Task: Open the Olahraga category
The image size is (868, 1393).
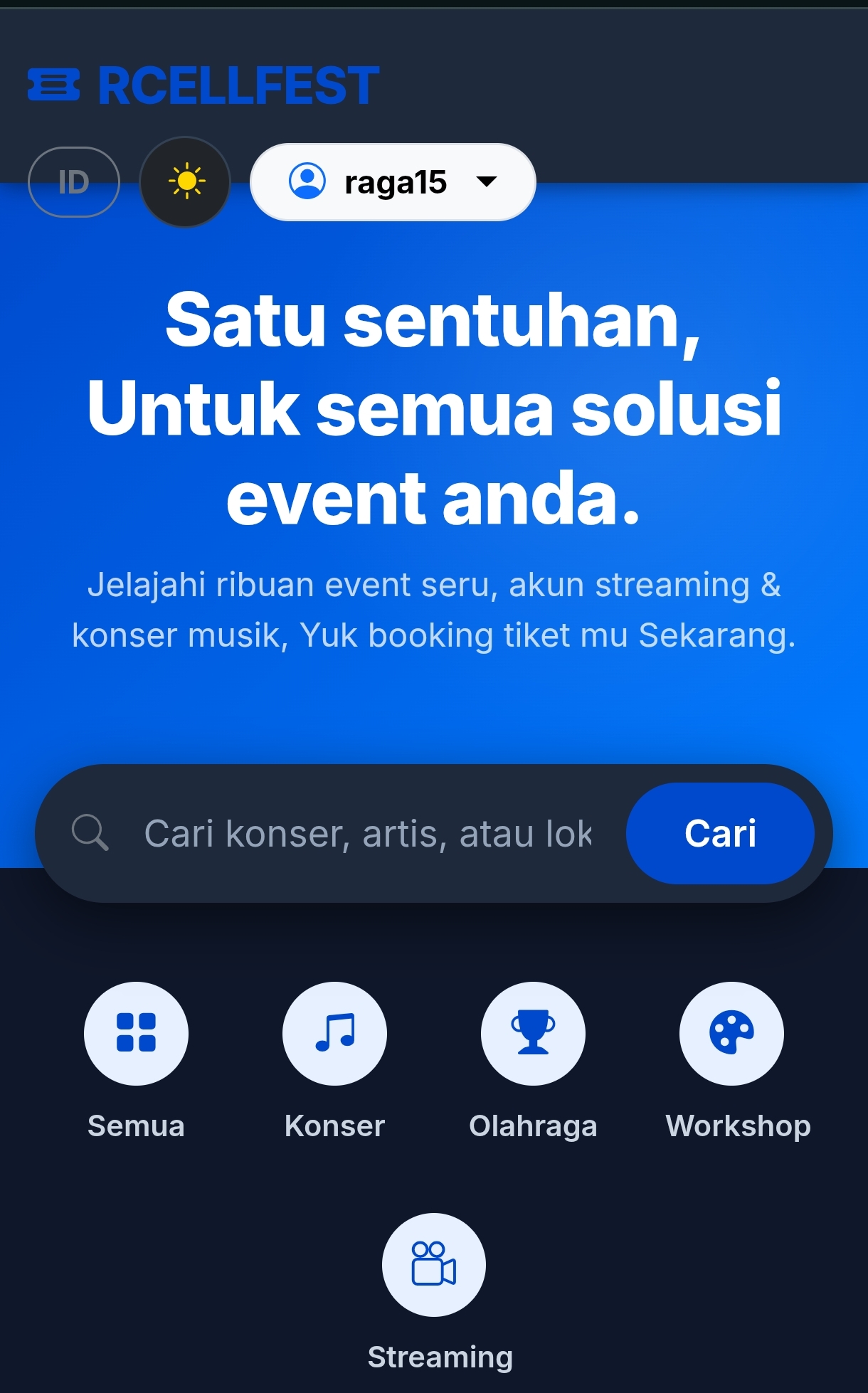Action: (533, 1034)
